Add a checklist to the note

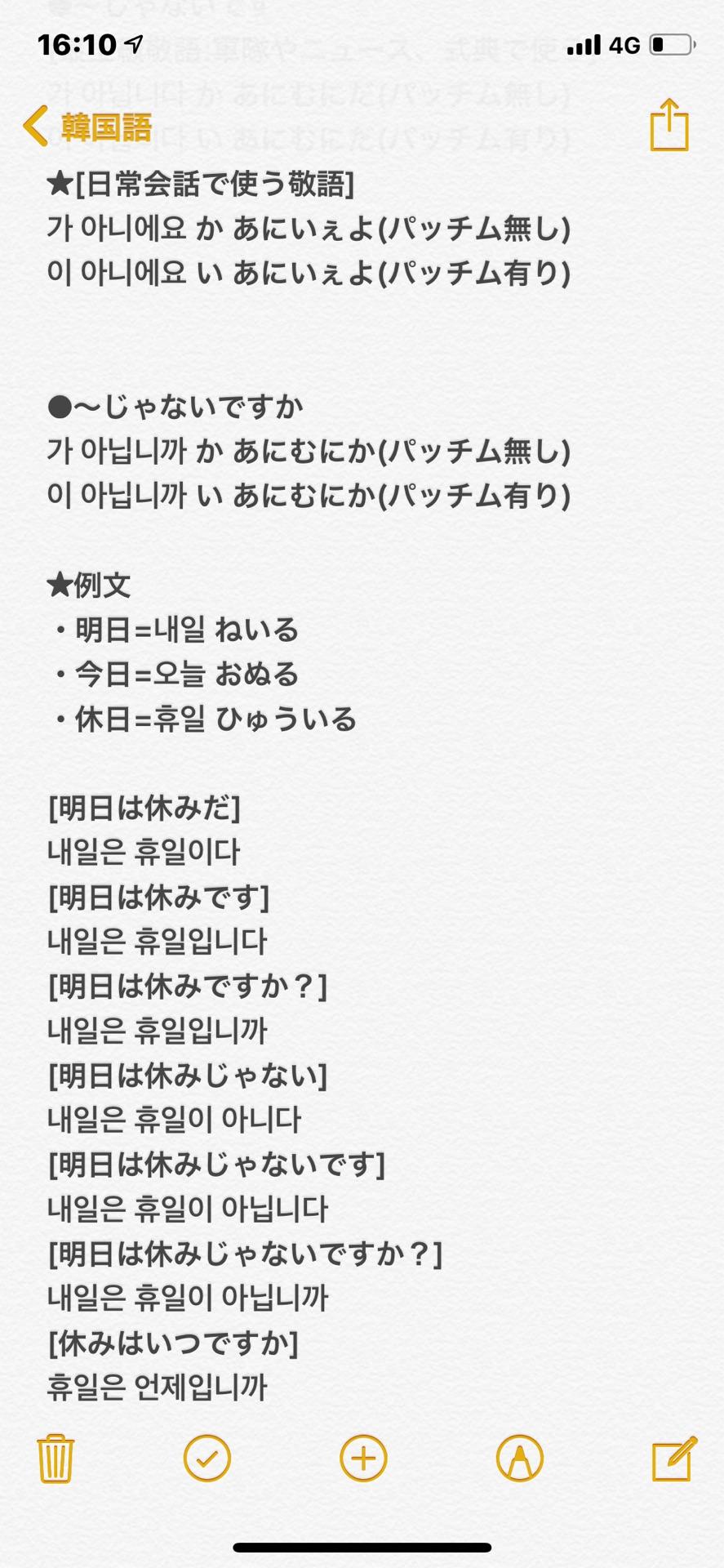207,1459
